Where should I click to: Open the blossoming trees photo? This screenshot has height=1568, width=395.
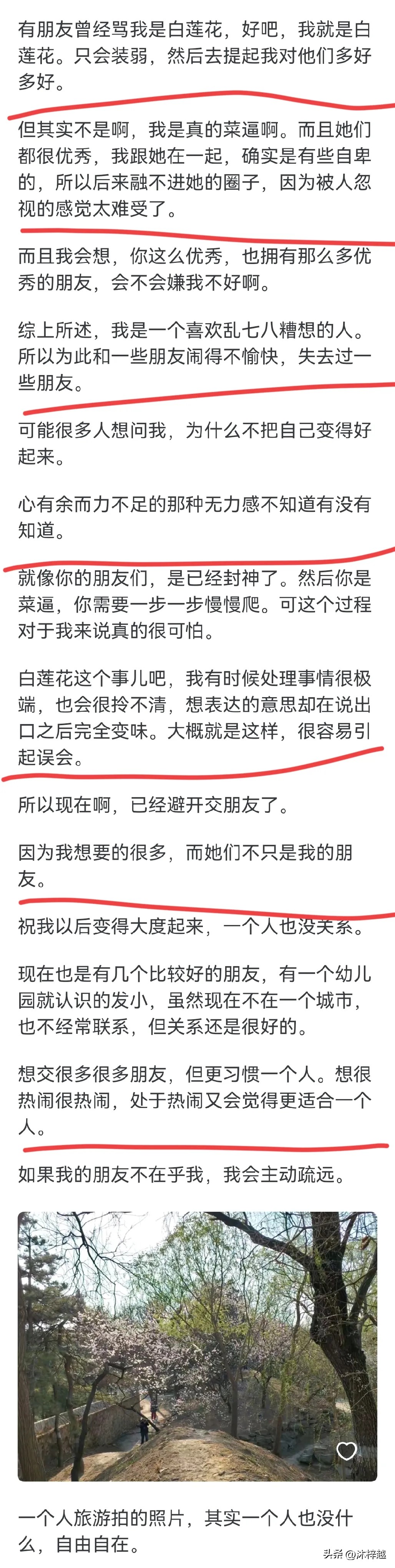coord(197,1346)
